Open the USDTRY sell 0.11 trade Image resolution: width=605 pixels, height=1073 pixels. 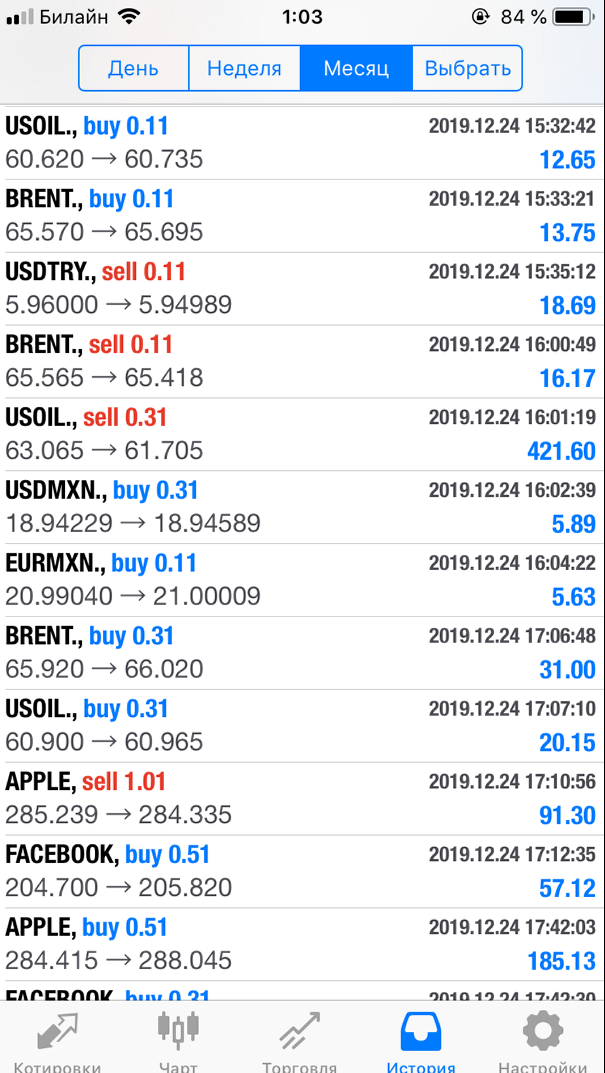(302, 289)
